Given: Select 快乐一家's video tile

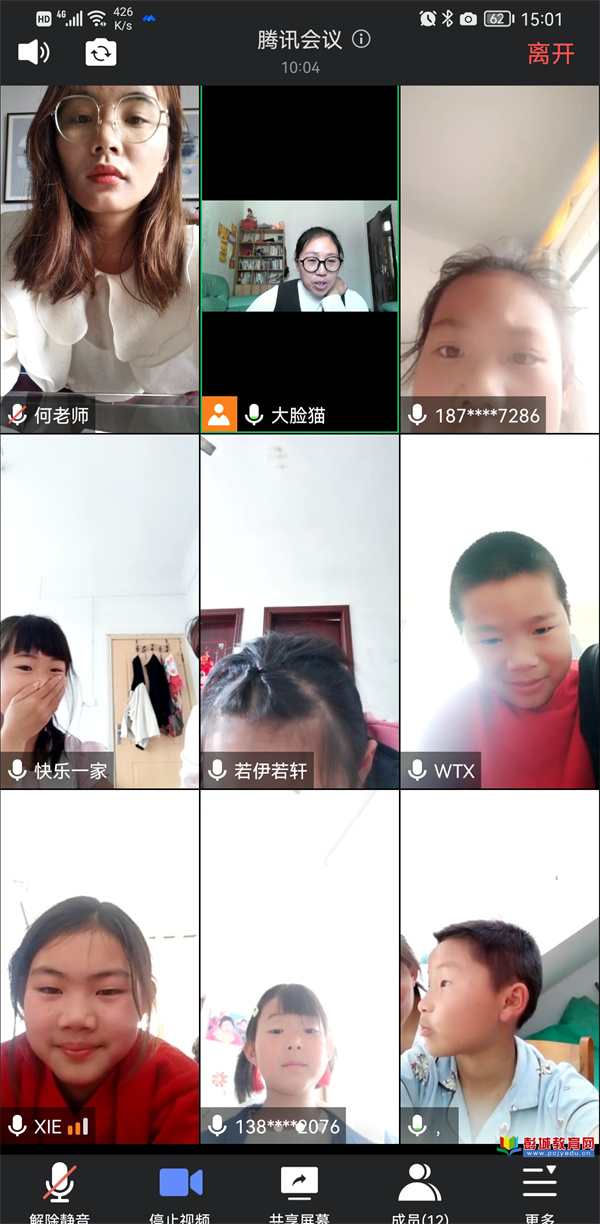Looking at the screenshot, I should click(x=100, y=612).
